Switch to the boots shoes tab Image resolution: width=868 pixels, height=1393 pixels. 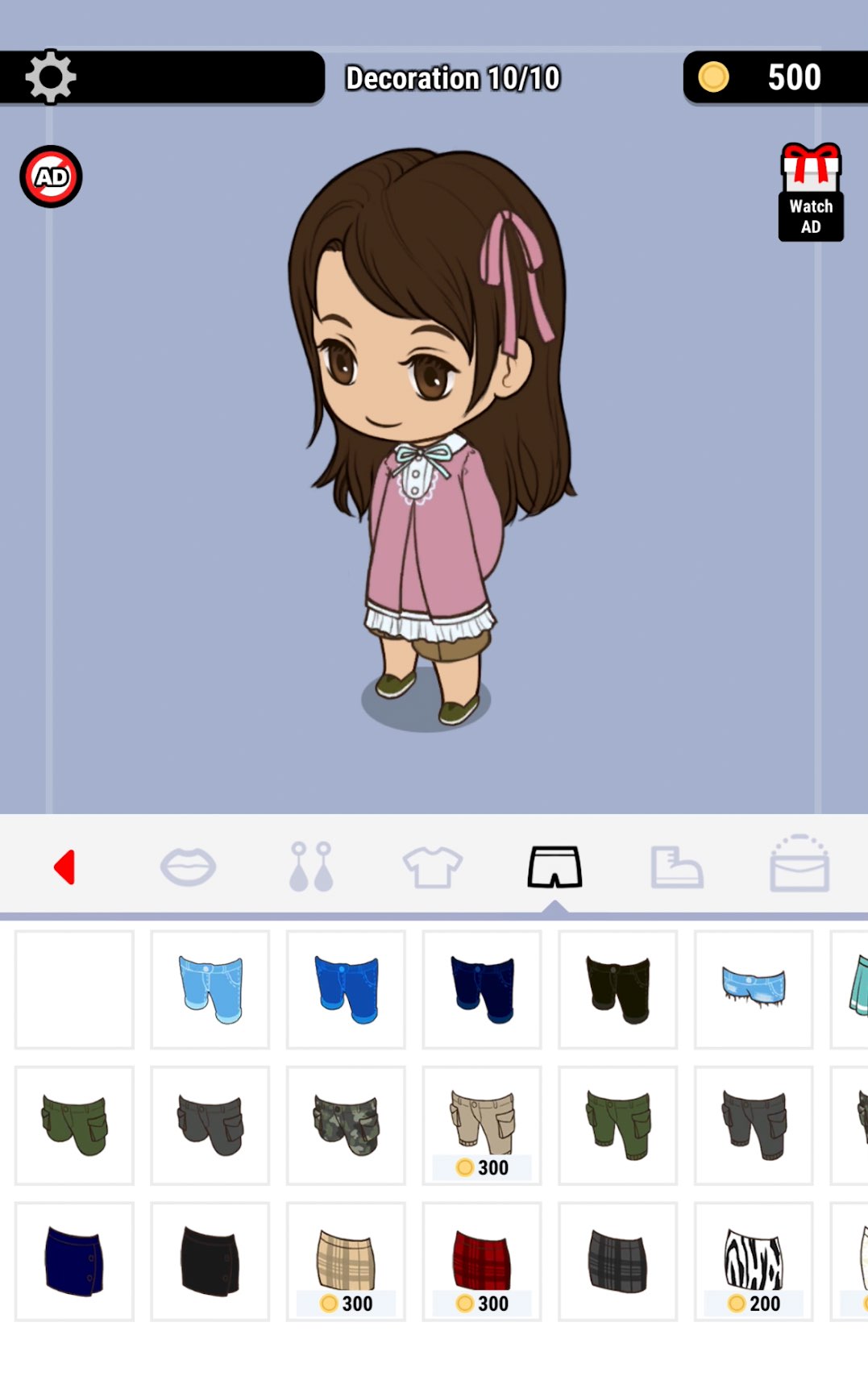[677, 867]
